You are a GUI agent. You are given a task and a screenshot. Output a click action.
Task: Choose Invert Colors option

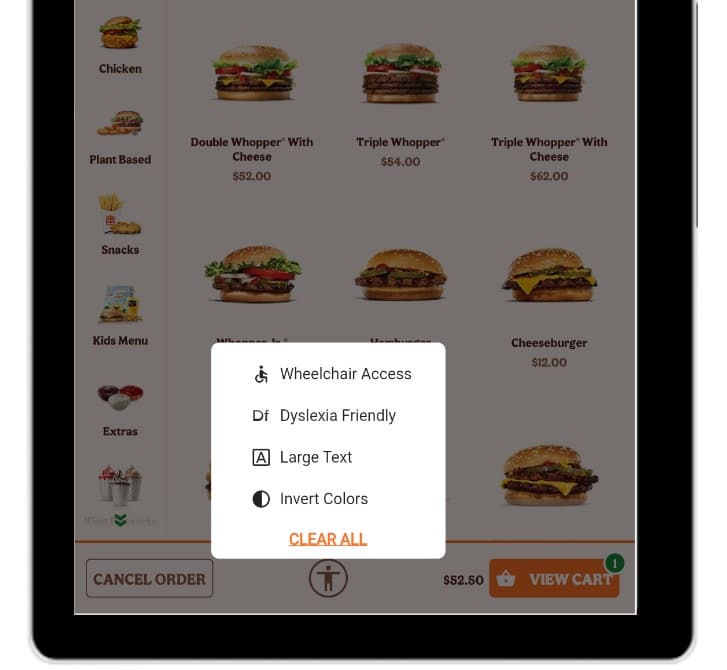(311, 499)
